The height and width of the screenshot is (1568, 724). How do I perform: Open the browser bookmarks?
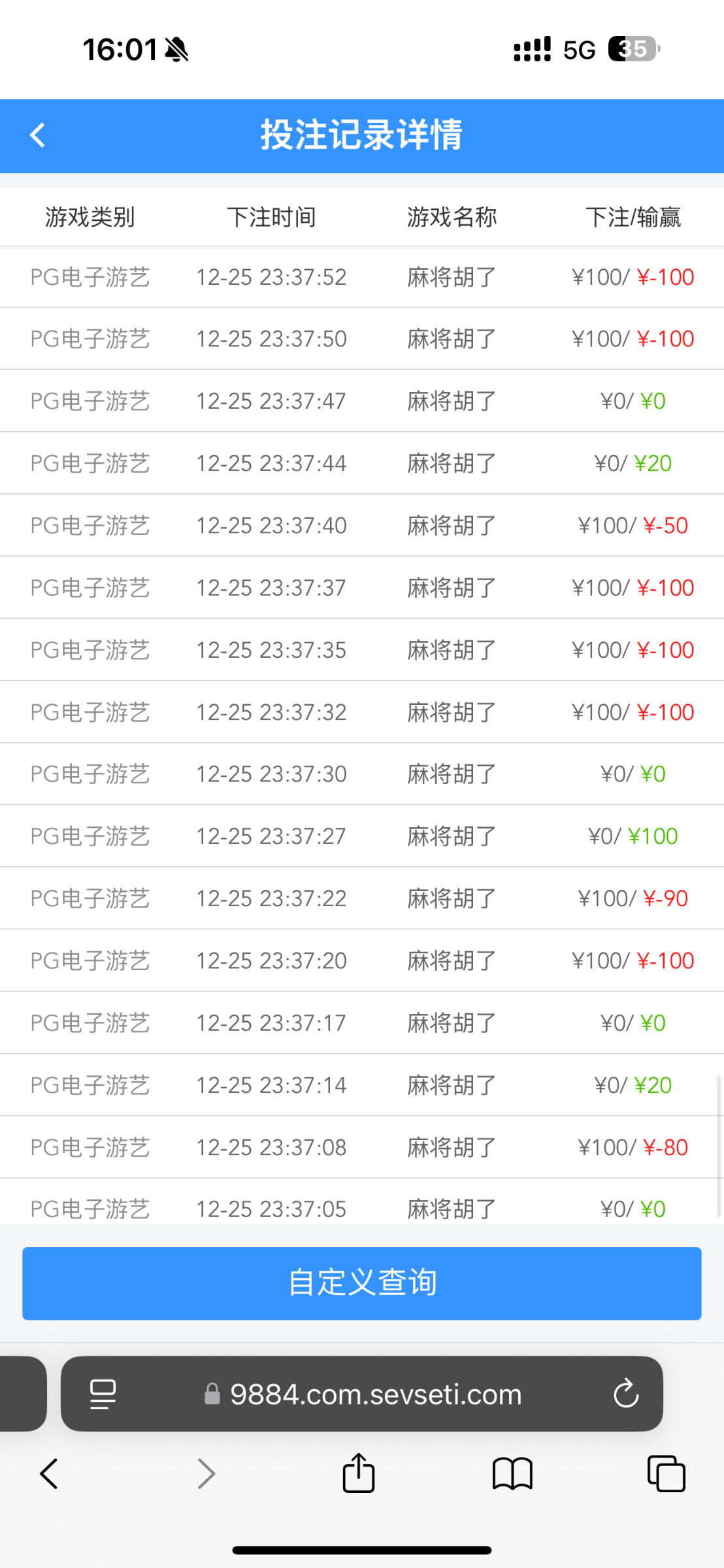point(512,1474)
